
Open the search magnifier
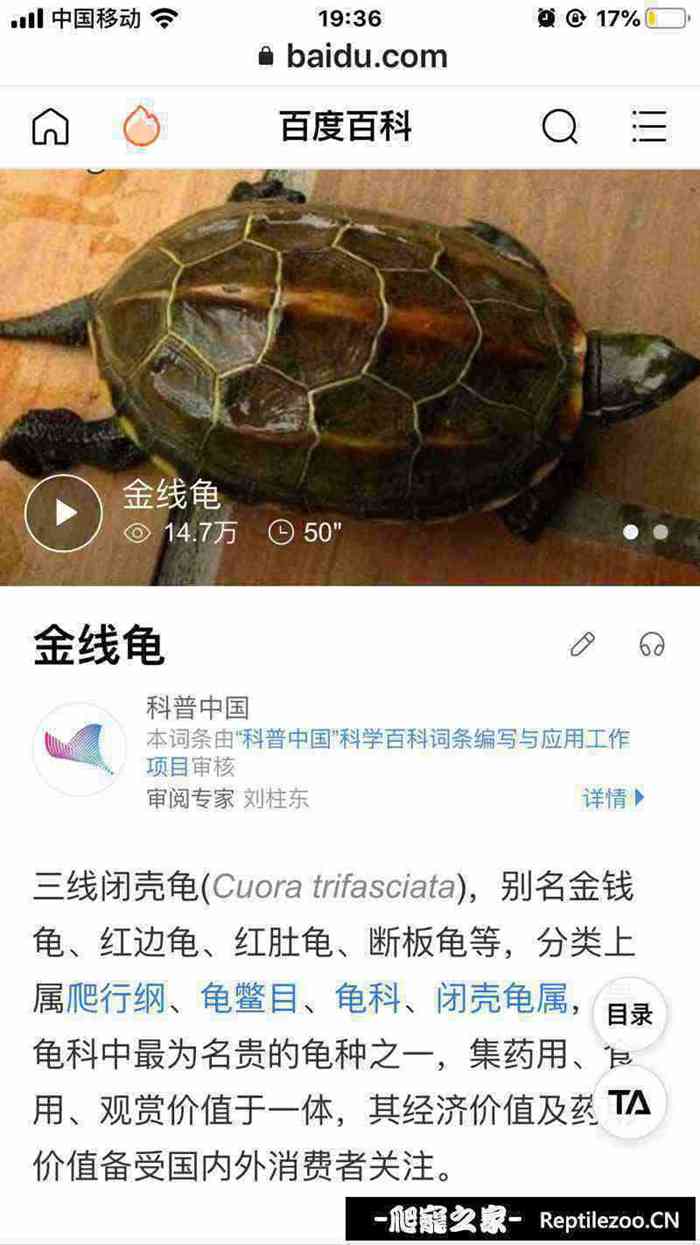tap(560, 127)
